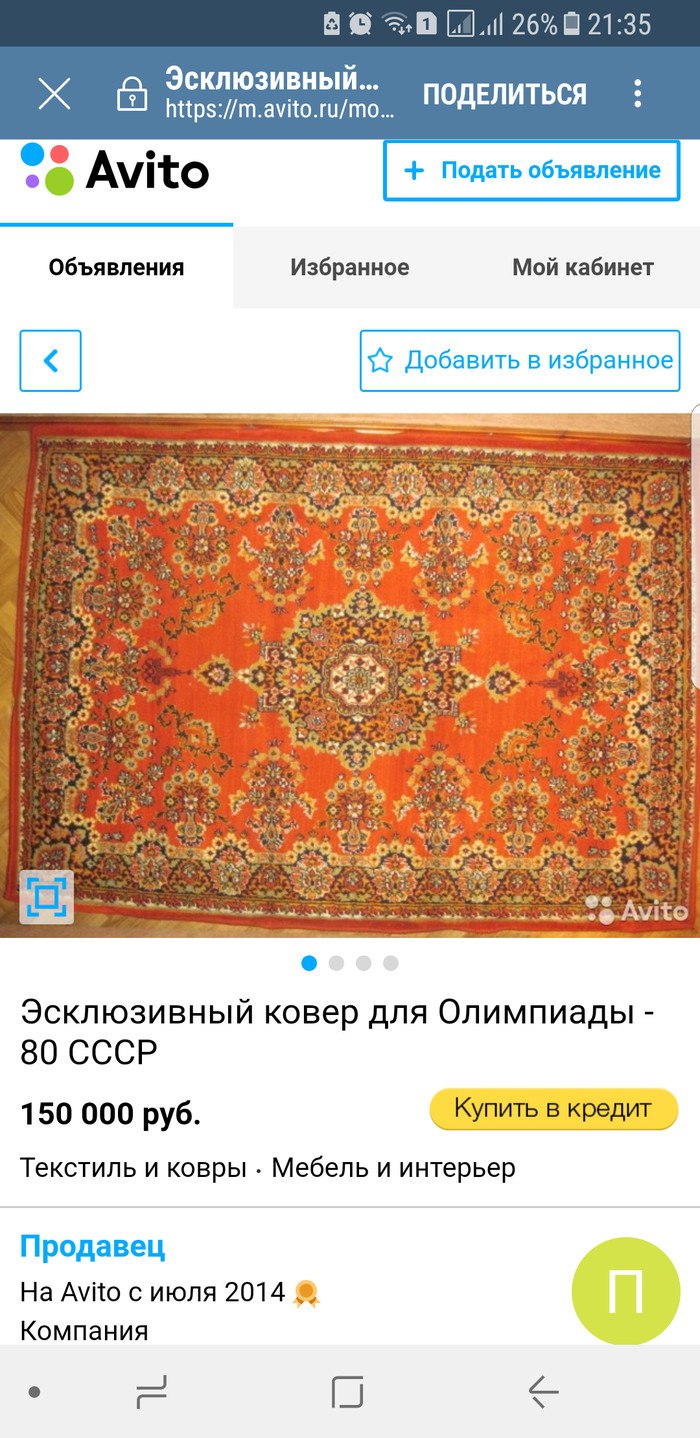Open the Мой кабинет tab
The image size is (700, 1438).
582,267
